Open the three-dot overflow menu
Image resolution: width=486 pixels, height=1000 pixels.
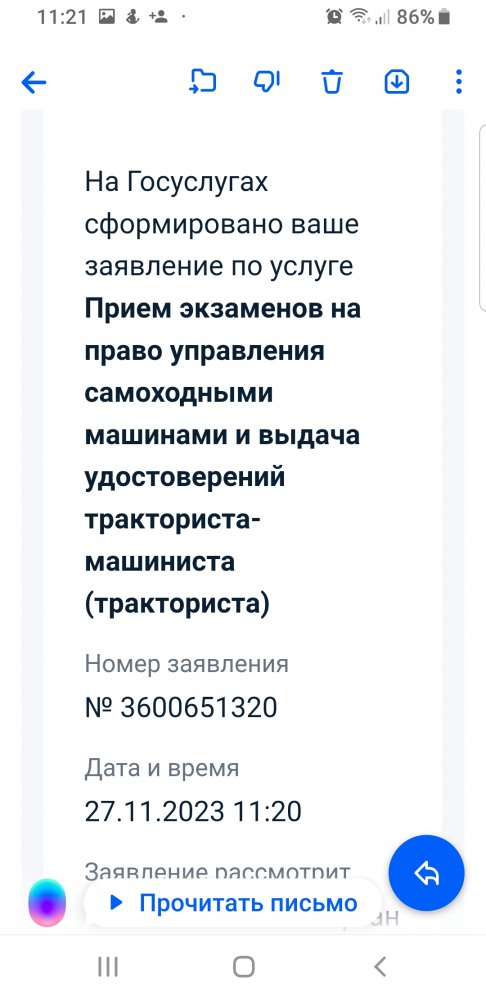click(459, 82)
